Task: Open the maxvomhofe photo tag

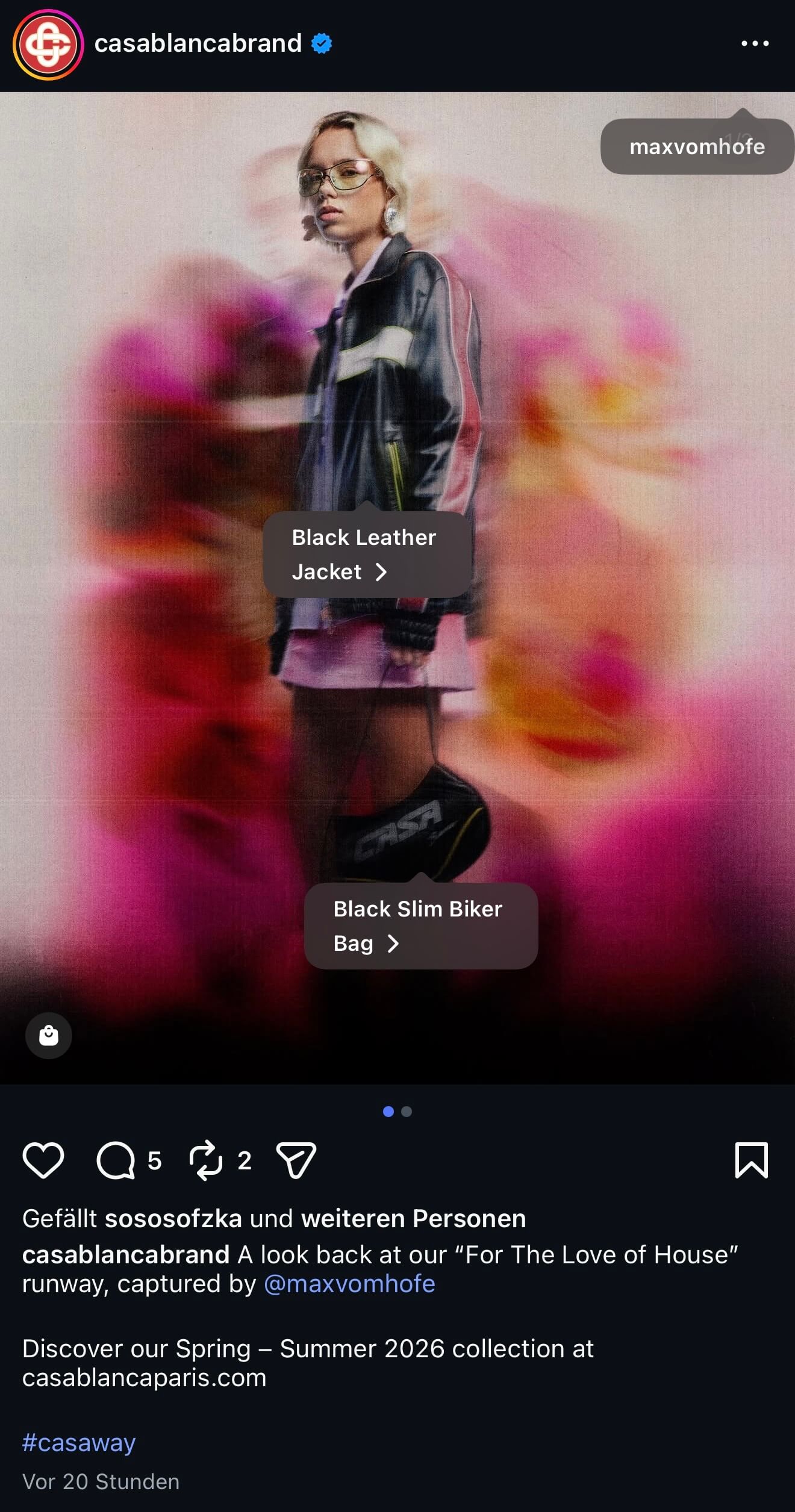Action: 697,147
